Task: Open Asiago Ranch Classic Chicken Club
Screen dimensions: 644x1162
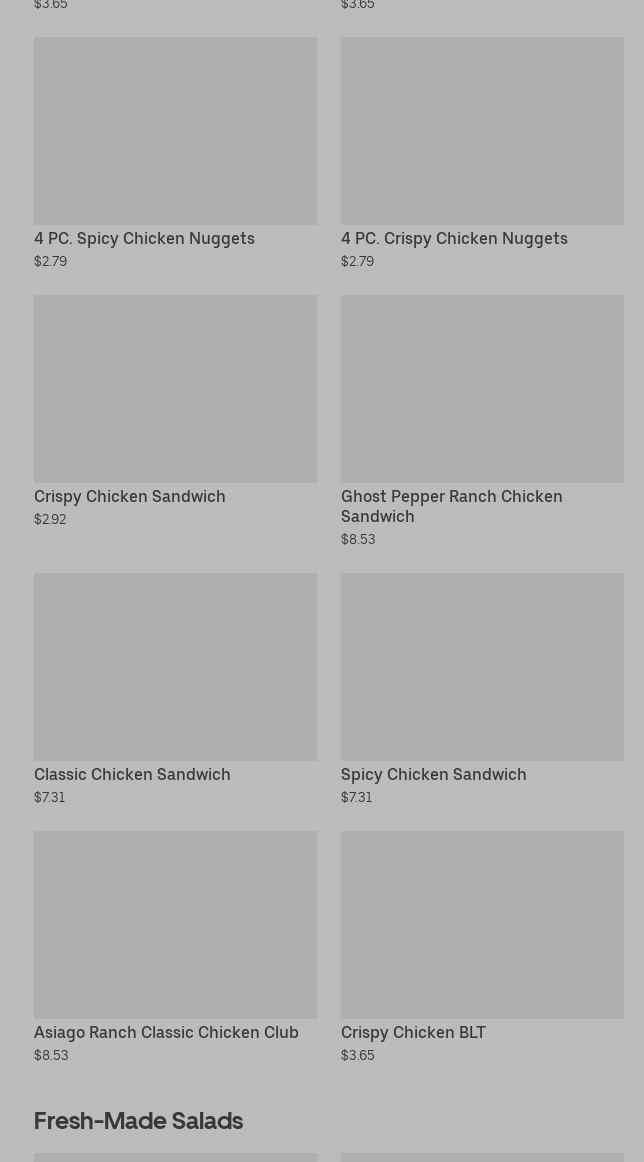Action: tap(175, 944)
